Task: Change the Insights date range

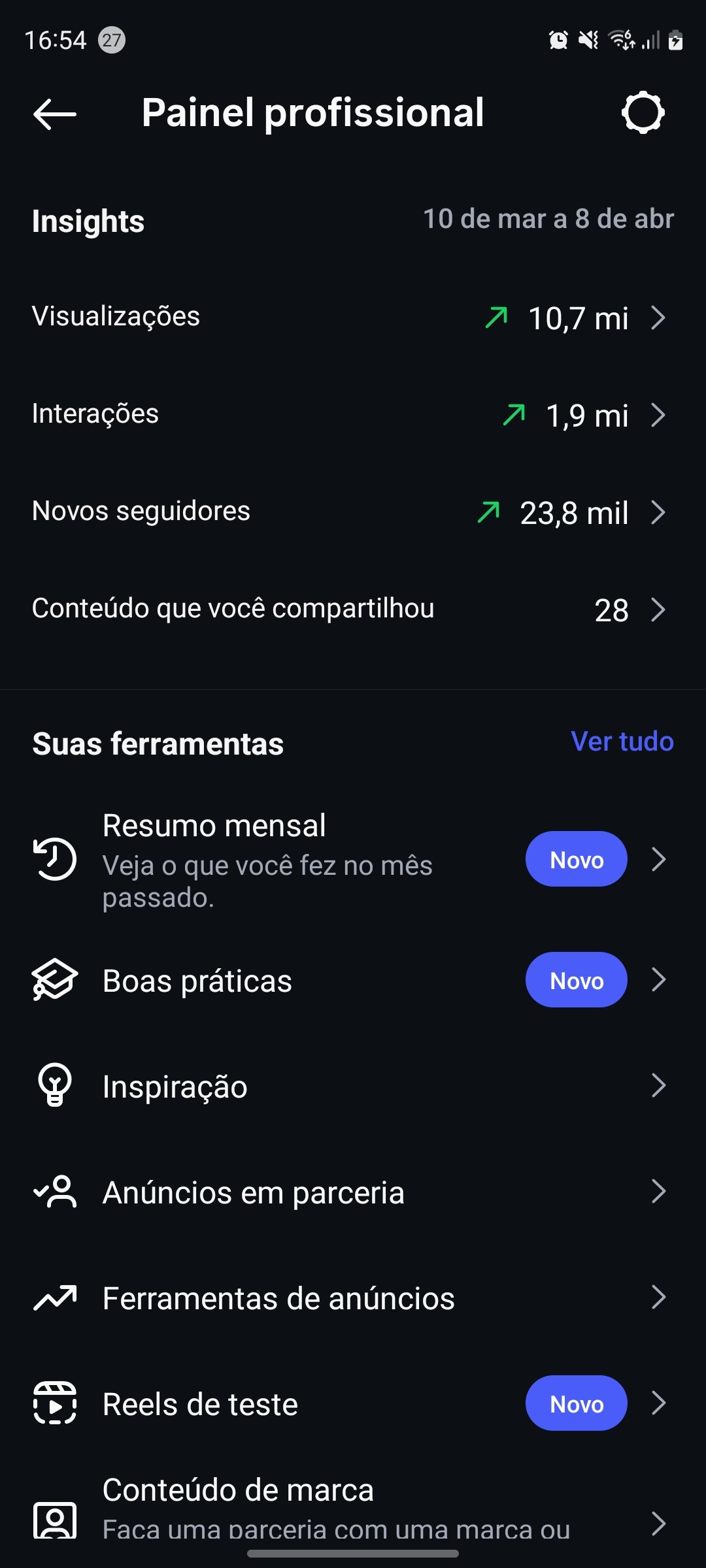Action: (x=548, y=220)
